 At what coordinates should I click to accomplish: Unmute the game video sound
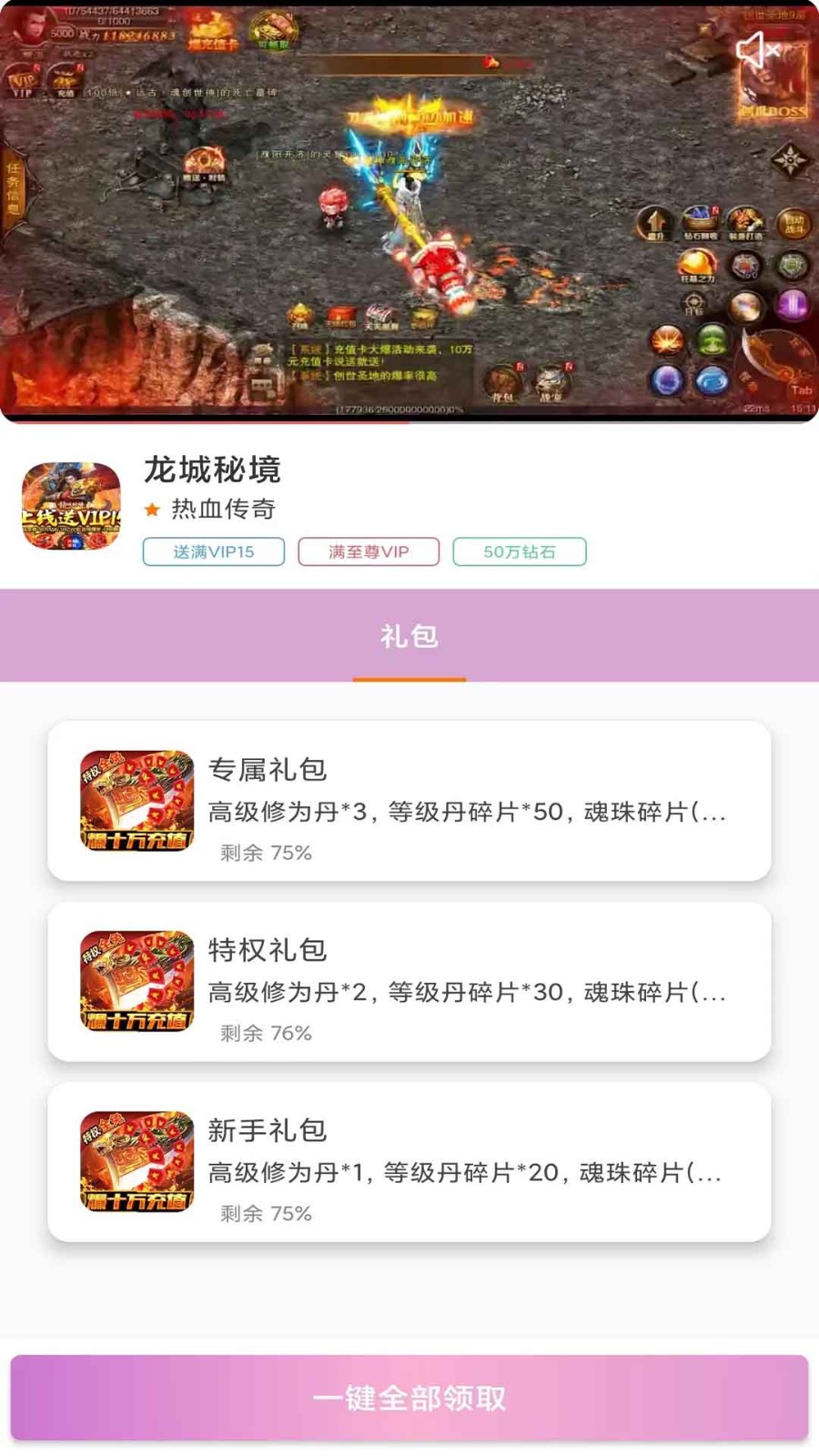coord(757,50)
